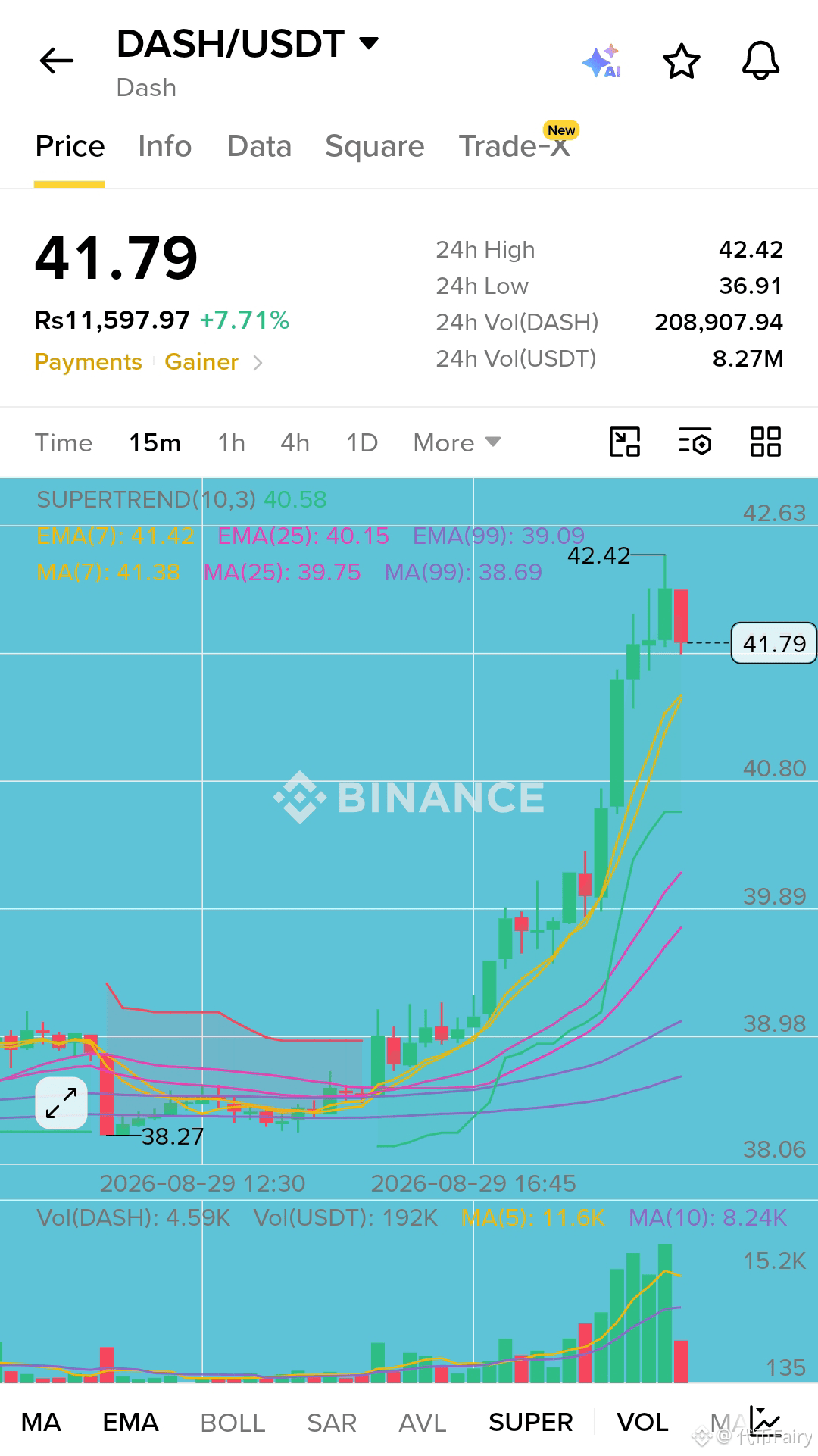Switch to the Data tab
The image size is (818, 1456).
pyautogui.click(x=259, y=146)
